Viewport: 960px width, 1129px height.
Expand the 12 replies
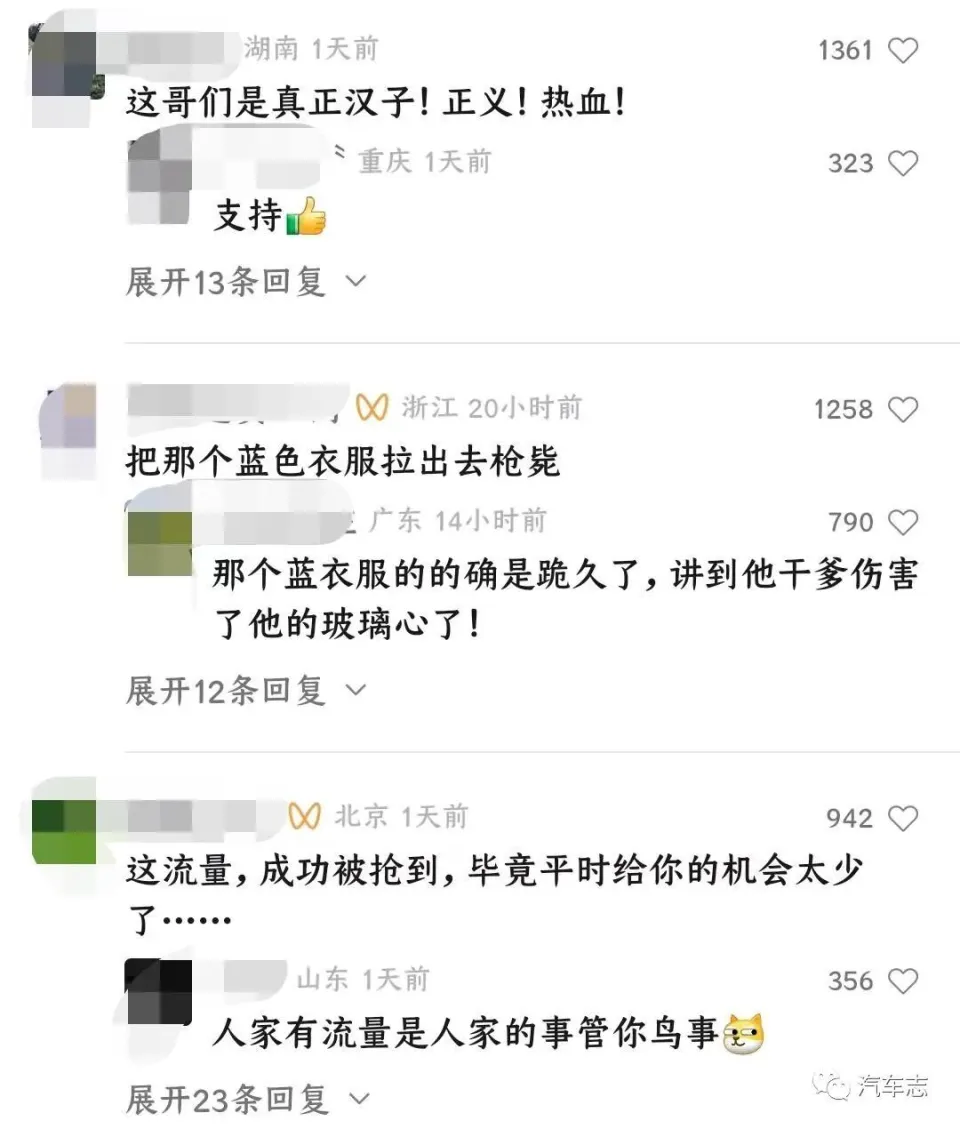point(245,690)
